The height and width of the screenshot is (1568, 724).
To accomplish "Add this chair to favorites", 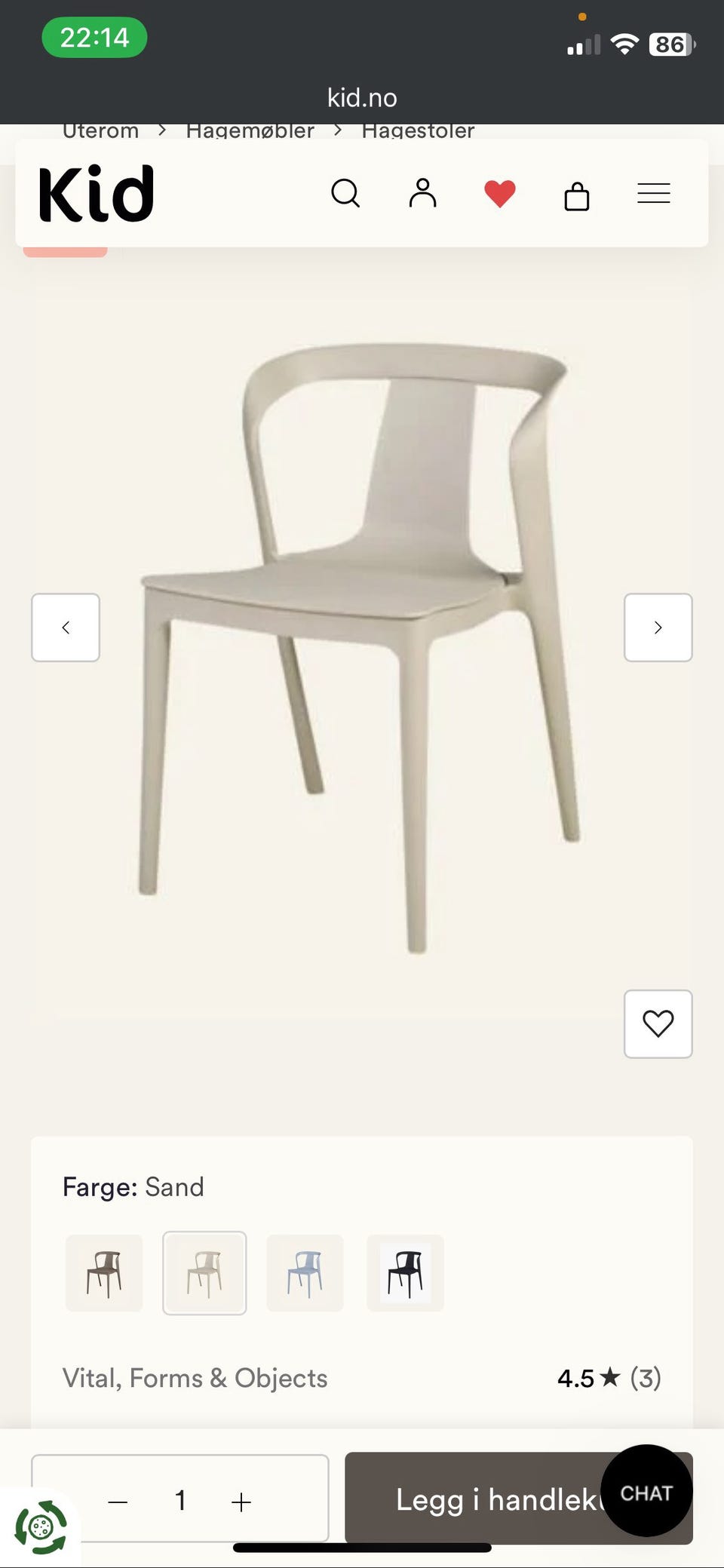I will (658, 1024).
